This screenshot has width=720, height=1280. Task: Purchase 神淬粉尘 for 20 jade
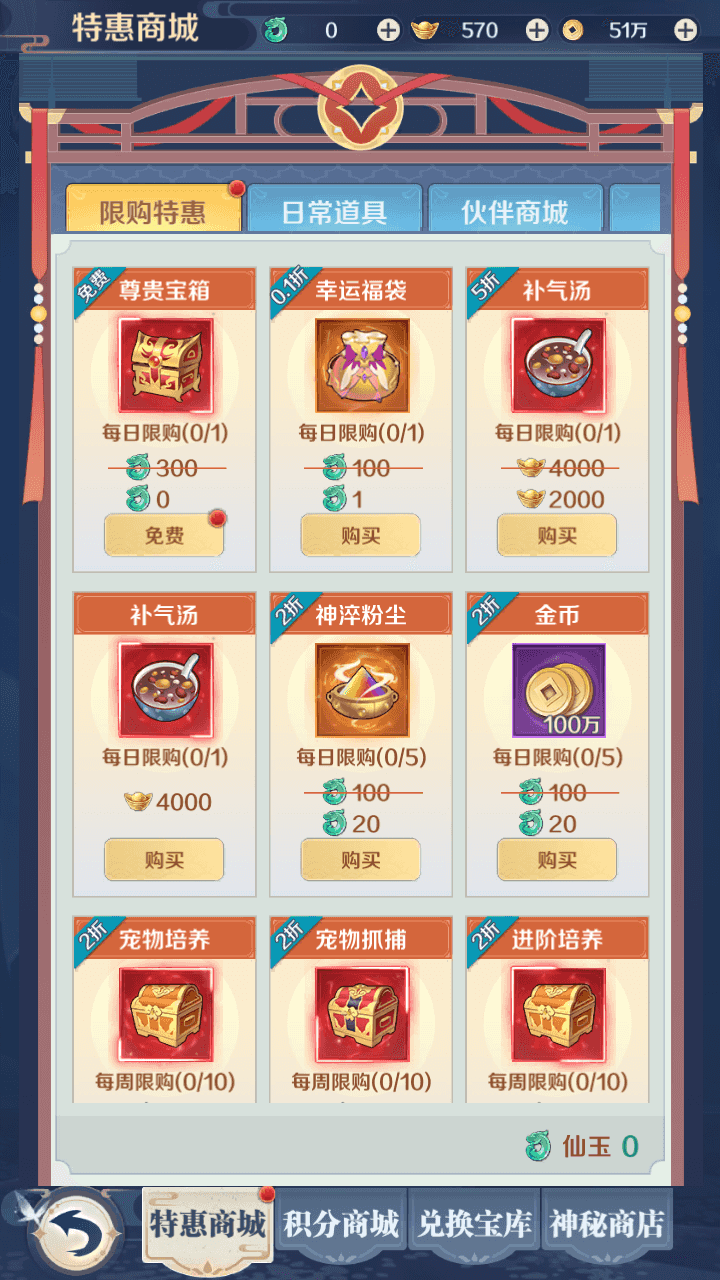tap(360, 860)
